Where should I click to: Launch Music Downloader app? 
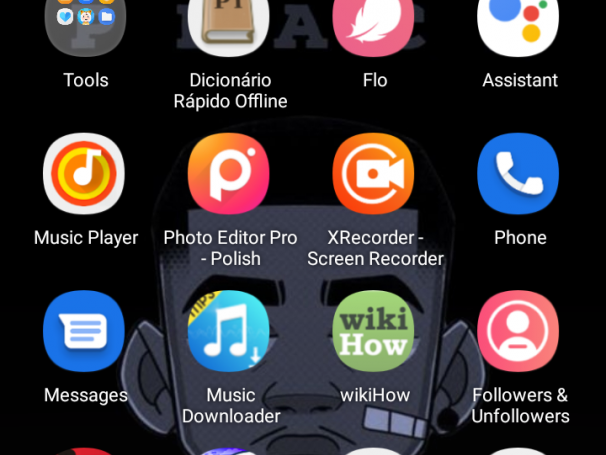click(x=229, y=332)
